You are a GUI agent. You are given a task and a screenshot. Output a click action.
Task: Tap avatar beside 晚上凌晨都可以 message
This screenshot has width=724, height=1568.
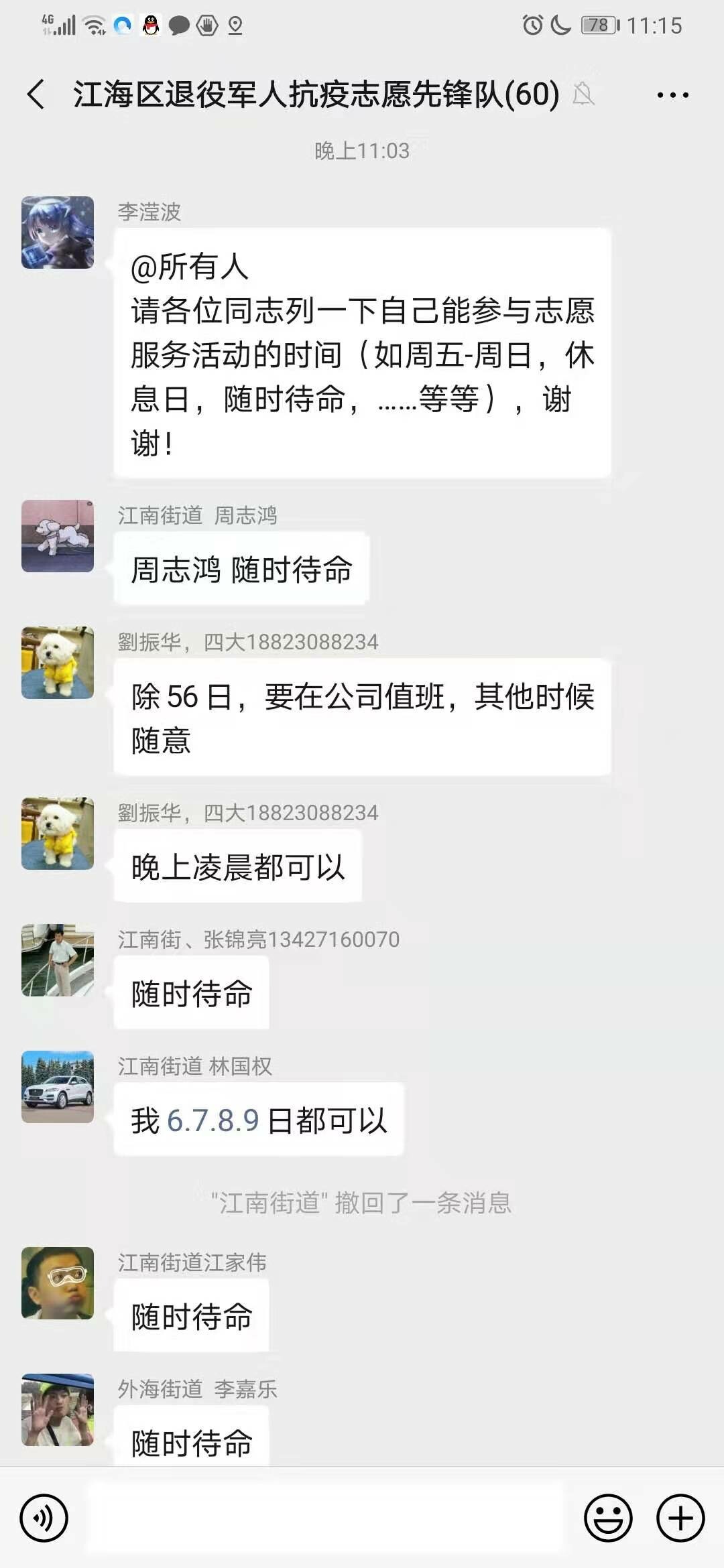(58, 834)
